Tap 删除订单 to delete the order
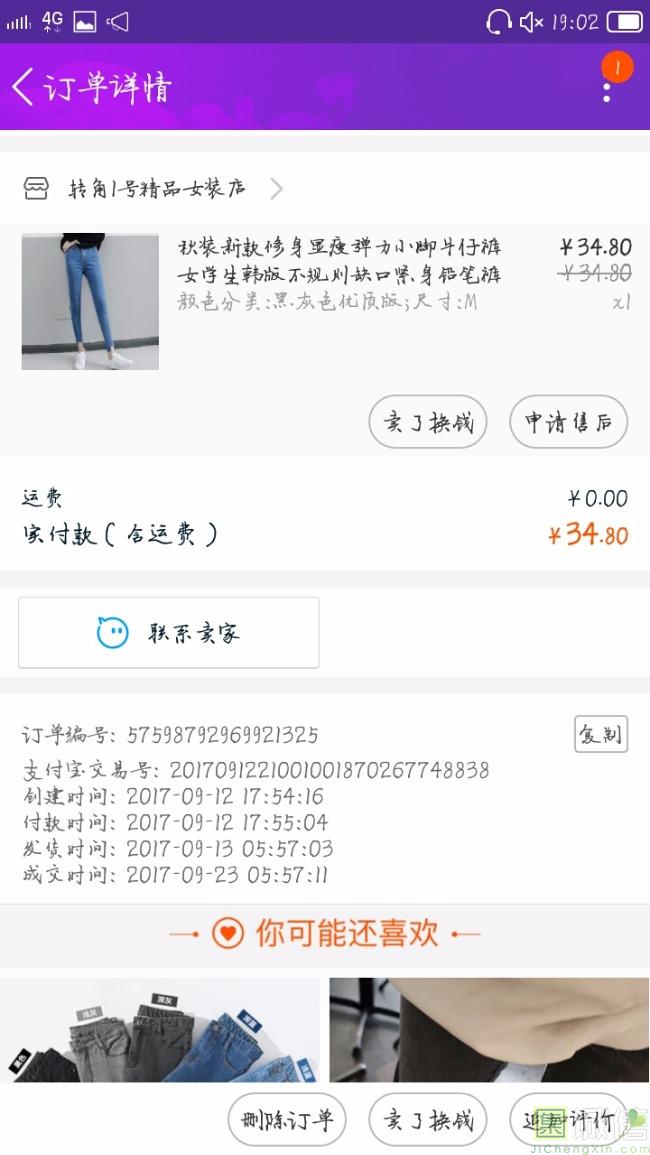 pos(287,1120)
